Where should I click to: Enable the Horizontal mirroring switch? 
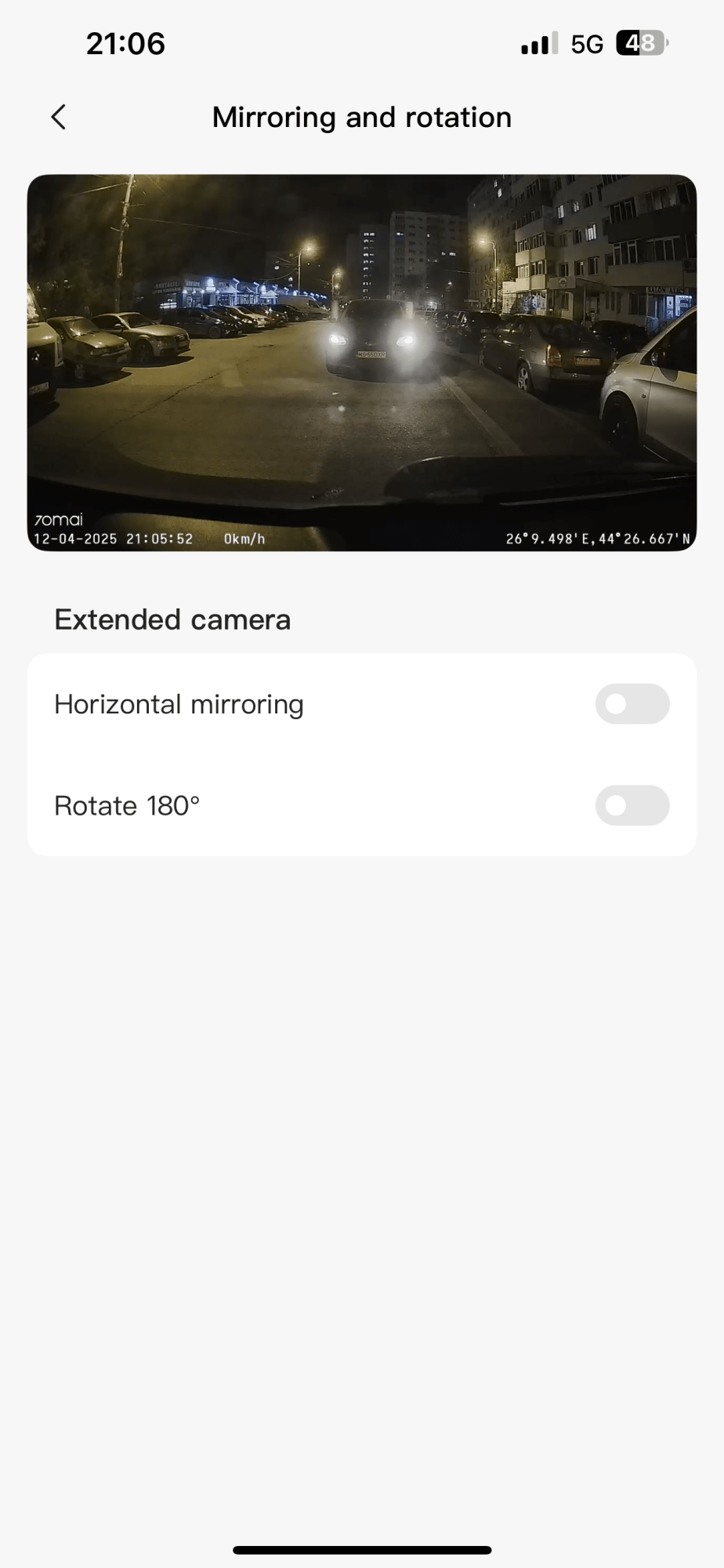click(x=632, y=704)
